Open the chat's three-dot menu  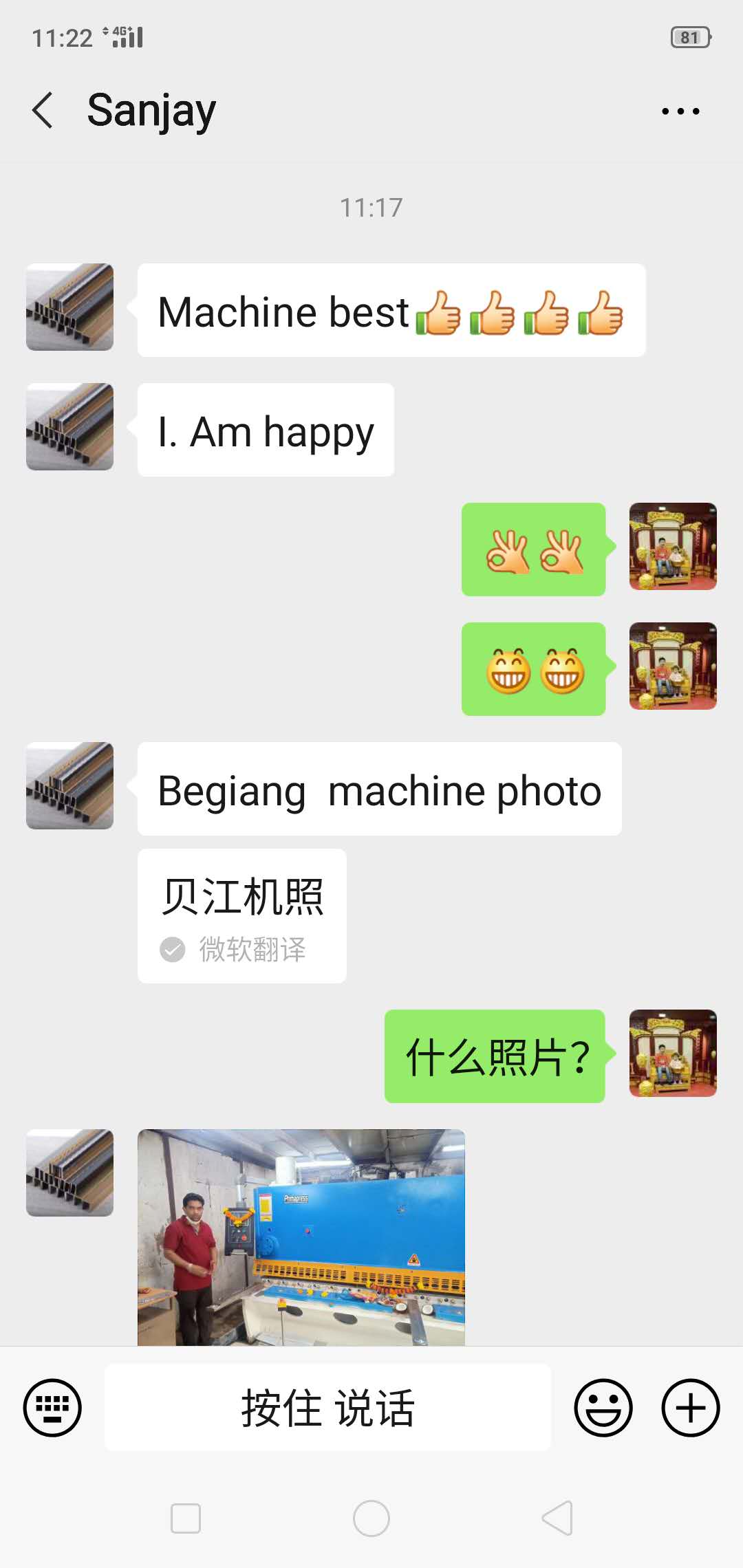680,111
